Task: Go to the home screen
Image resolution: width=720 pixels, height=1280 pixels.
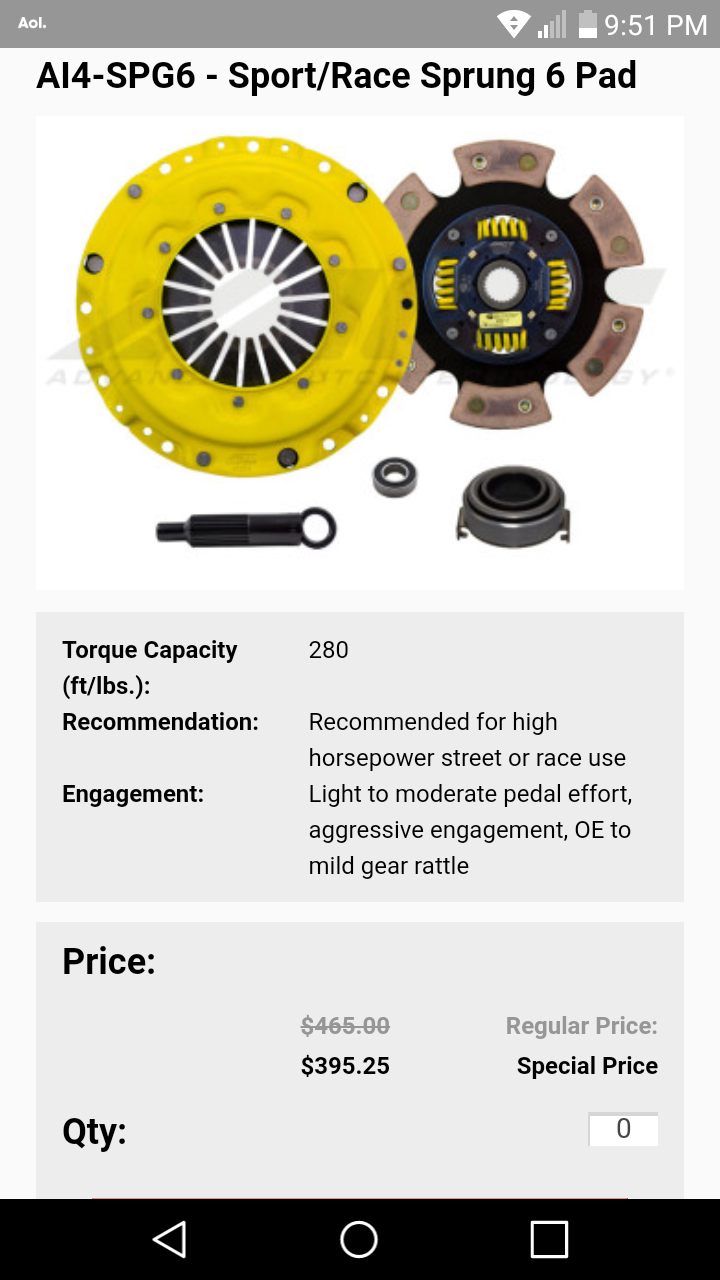Action: coord(359,1239)
